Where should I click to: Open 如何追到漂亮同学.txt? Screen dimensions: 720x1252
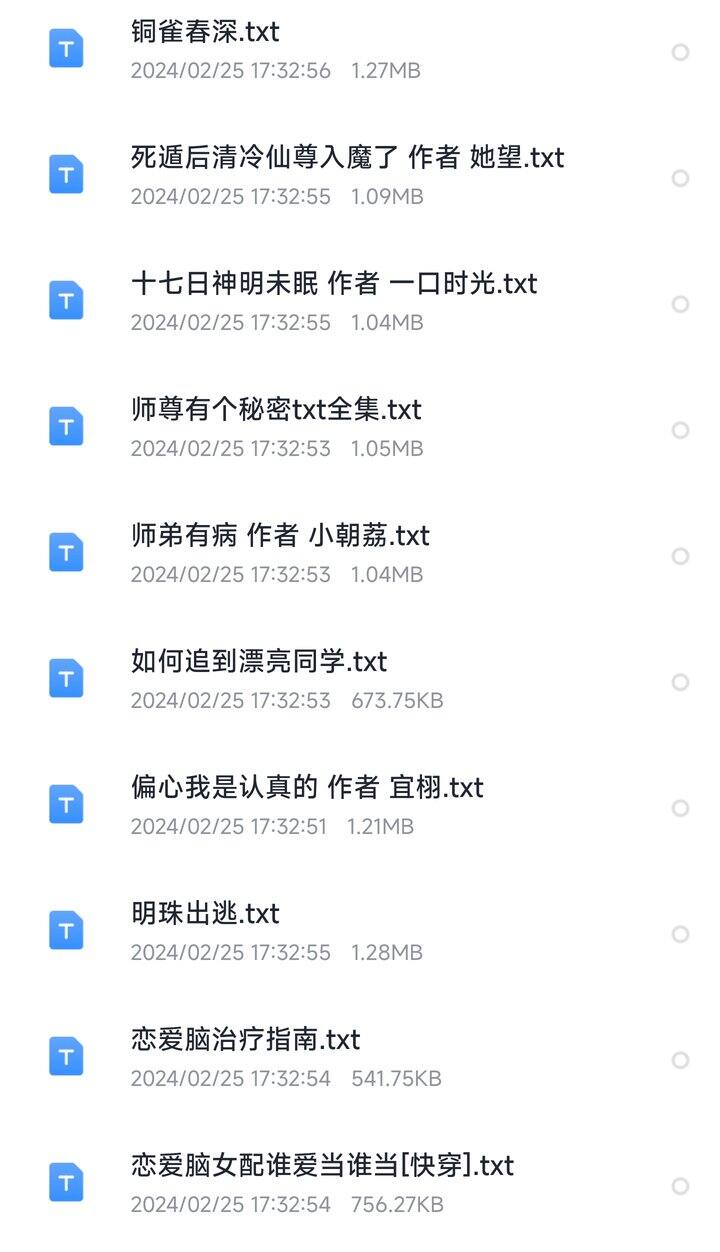pos(360,680)
